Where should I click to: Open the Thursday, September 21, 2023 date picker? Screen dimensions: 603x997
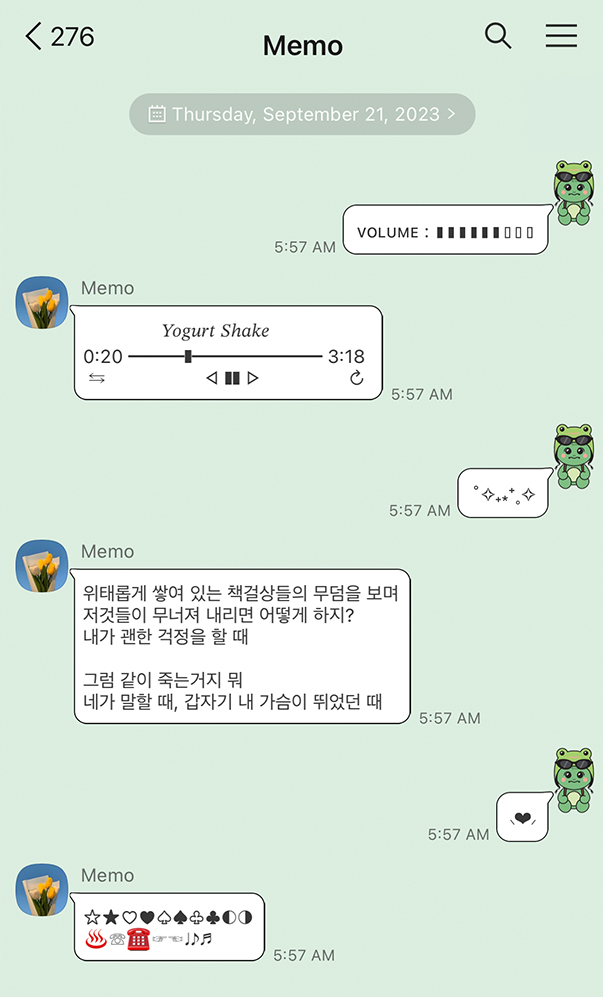(x=302, y=114)
